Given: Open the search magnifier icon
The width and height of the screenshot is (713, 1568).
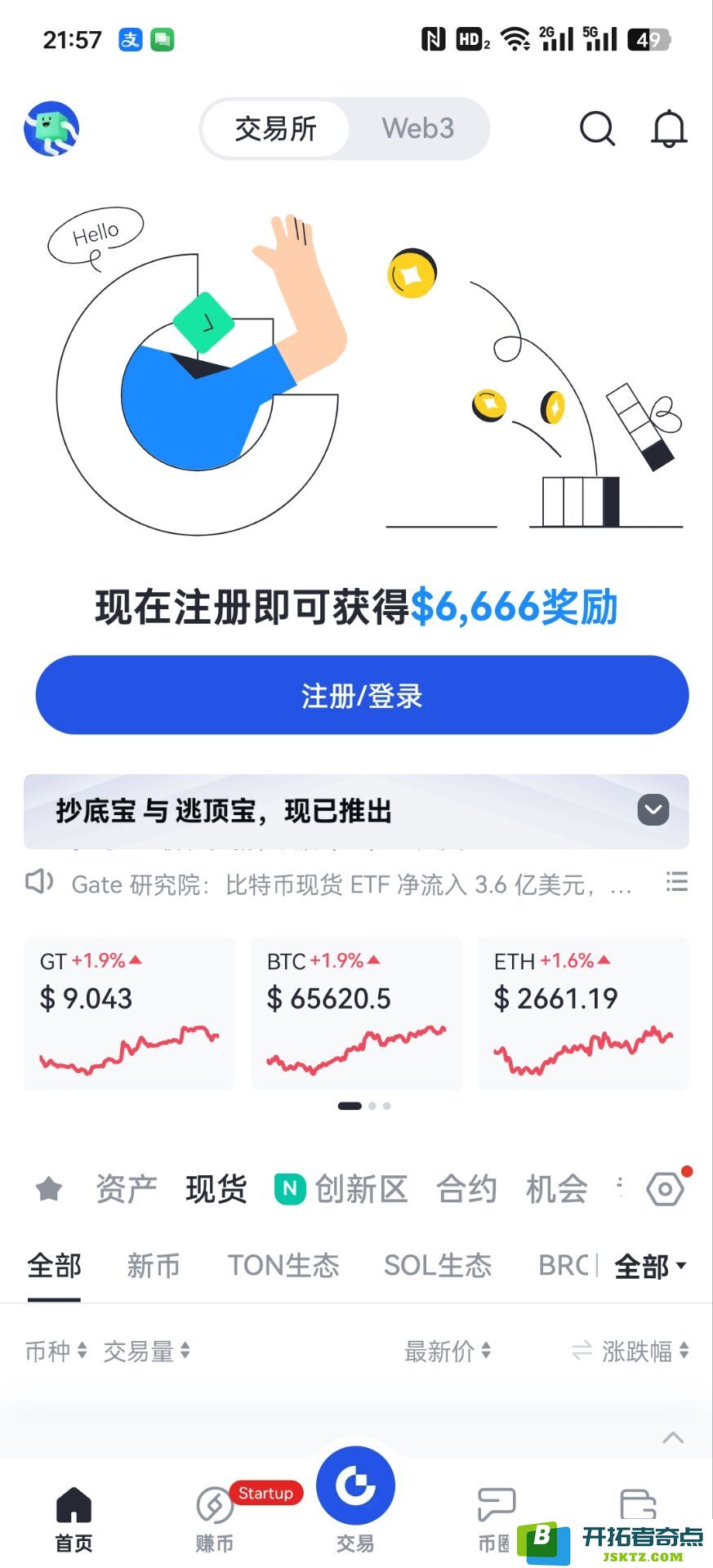Looking at the screenshot, I should [597, 129].
